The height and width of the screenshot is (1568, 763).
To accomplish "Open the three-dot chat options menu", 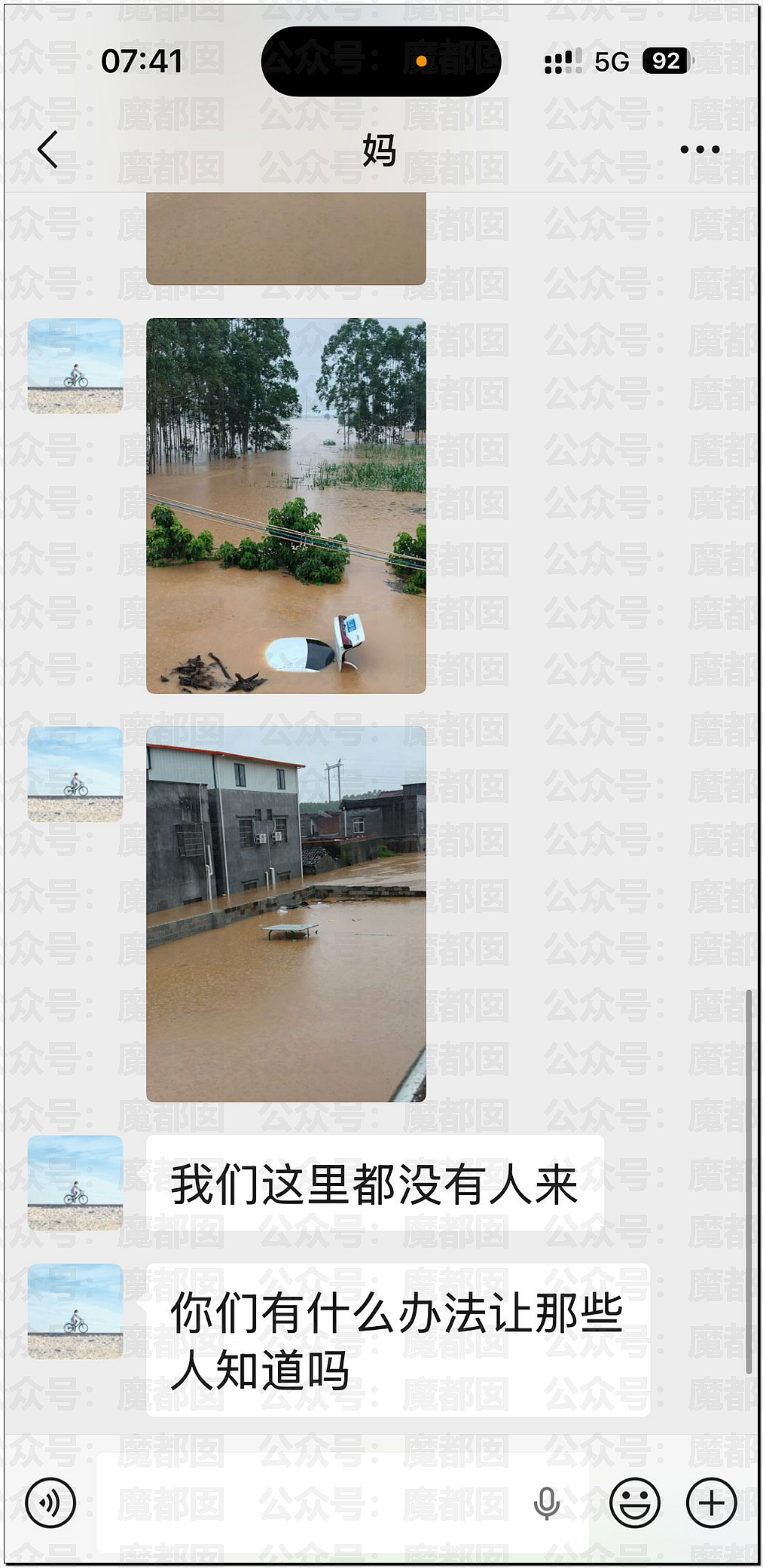I will coord(700,149).
